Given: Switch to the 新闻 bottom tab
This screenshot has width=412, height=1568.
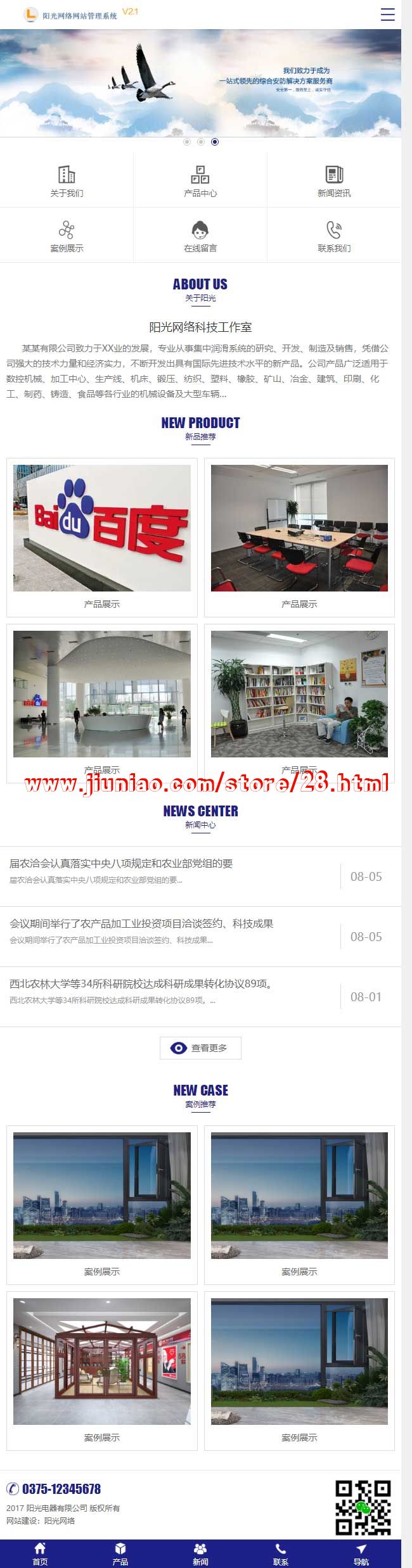Looking at the screenshot, I should coord(200,1554).
